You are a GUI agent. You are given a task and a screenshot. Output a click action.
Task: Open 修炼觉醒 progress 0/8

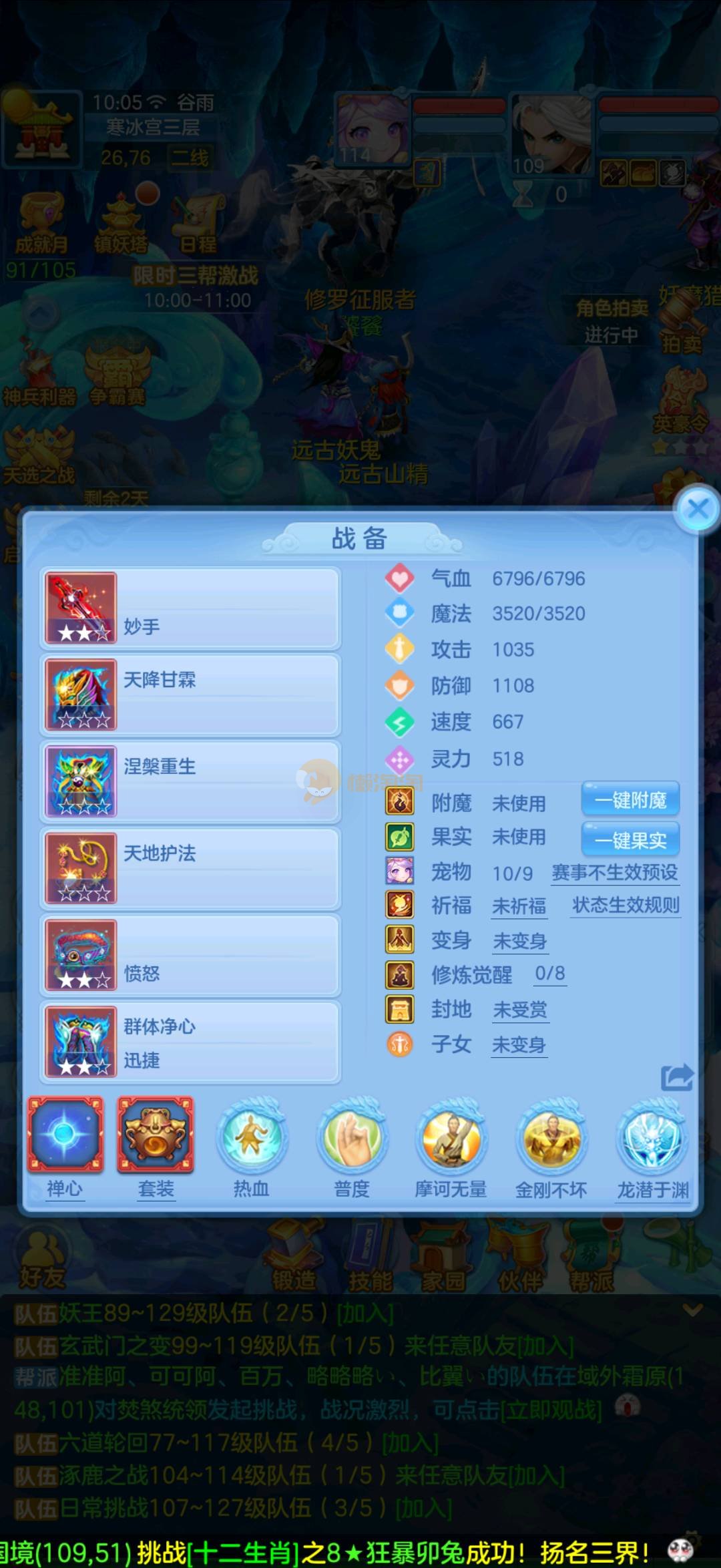[x=550, y=974]
